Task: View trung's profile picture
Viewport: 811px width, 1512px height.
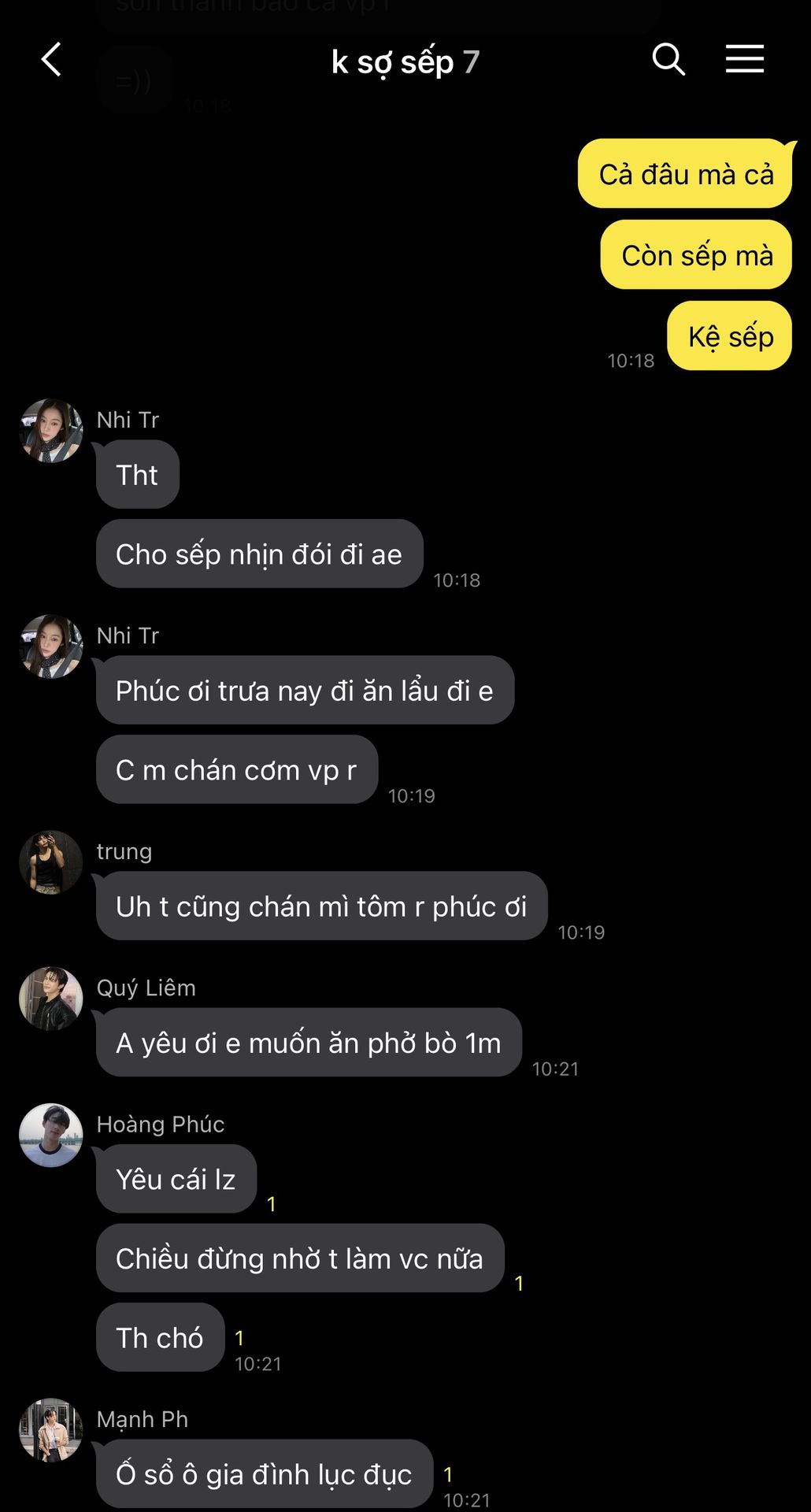Action: tap(51, 862)
